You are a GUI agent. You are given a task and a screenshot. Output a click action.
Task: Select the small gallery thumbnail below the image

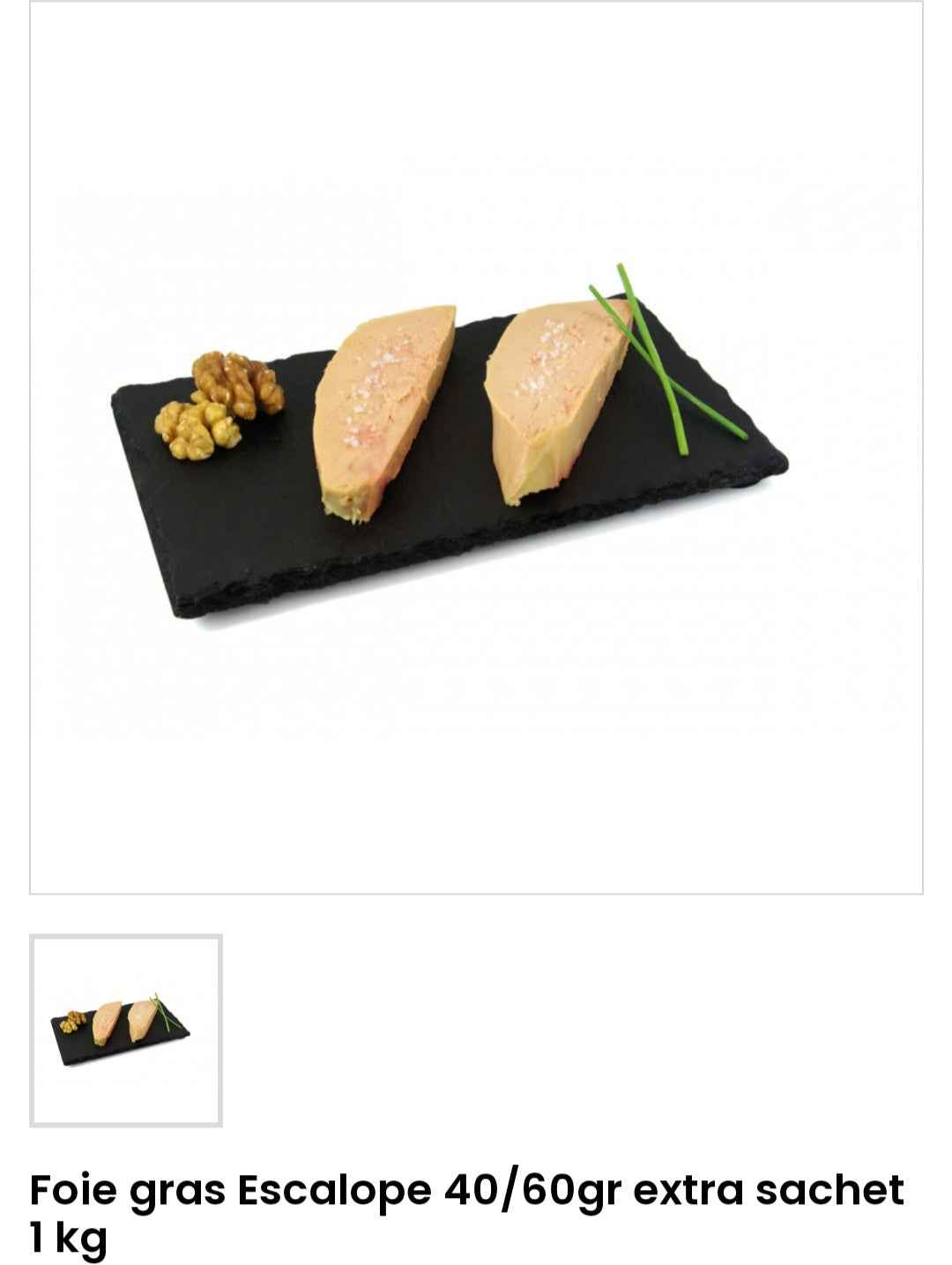pos(126,1030)
